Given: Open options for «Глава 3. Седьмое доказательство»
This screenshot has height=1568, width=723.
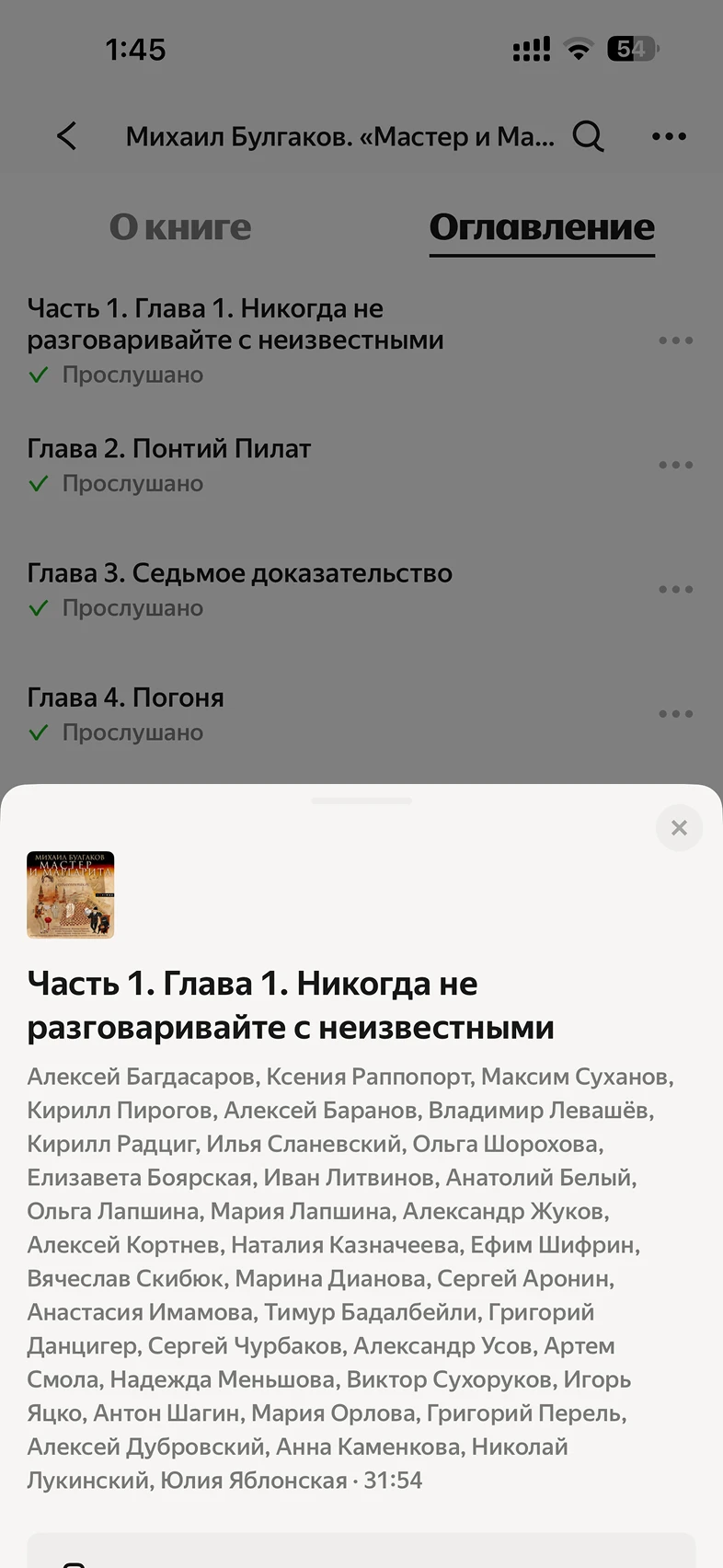Looking at the screenshot, I should [x=675, y=589].
